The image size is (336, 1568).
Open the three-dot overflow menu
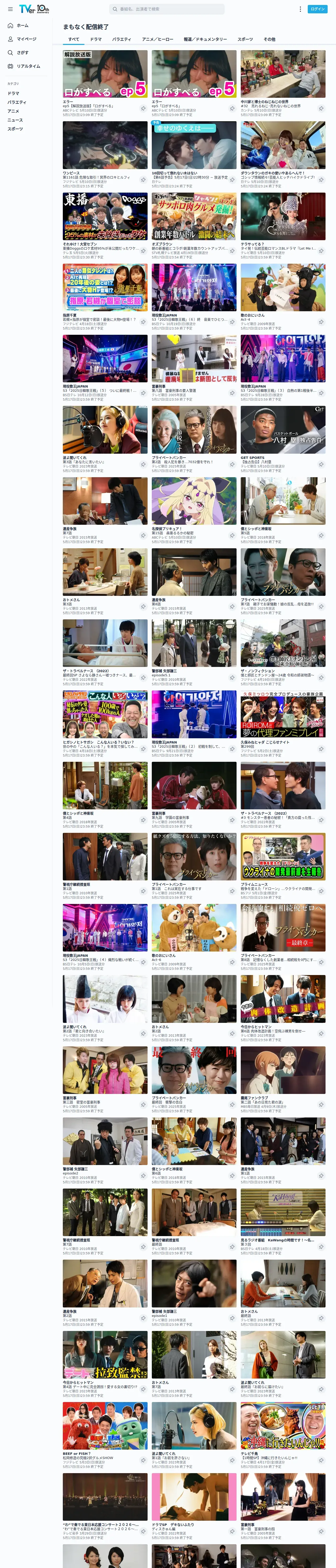[x=300, y=9]
